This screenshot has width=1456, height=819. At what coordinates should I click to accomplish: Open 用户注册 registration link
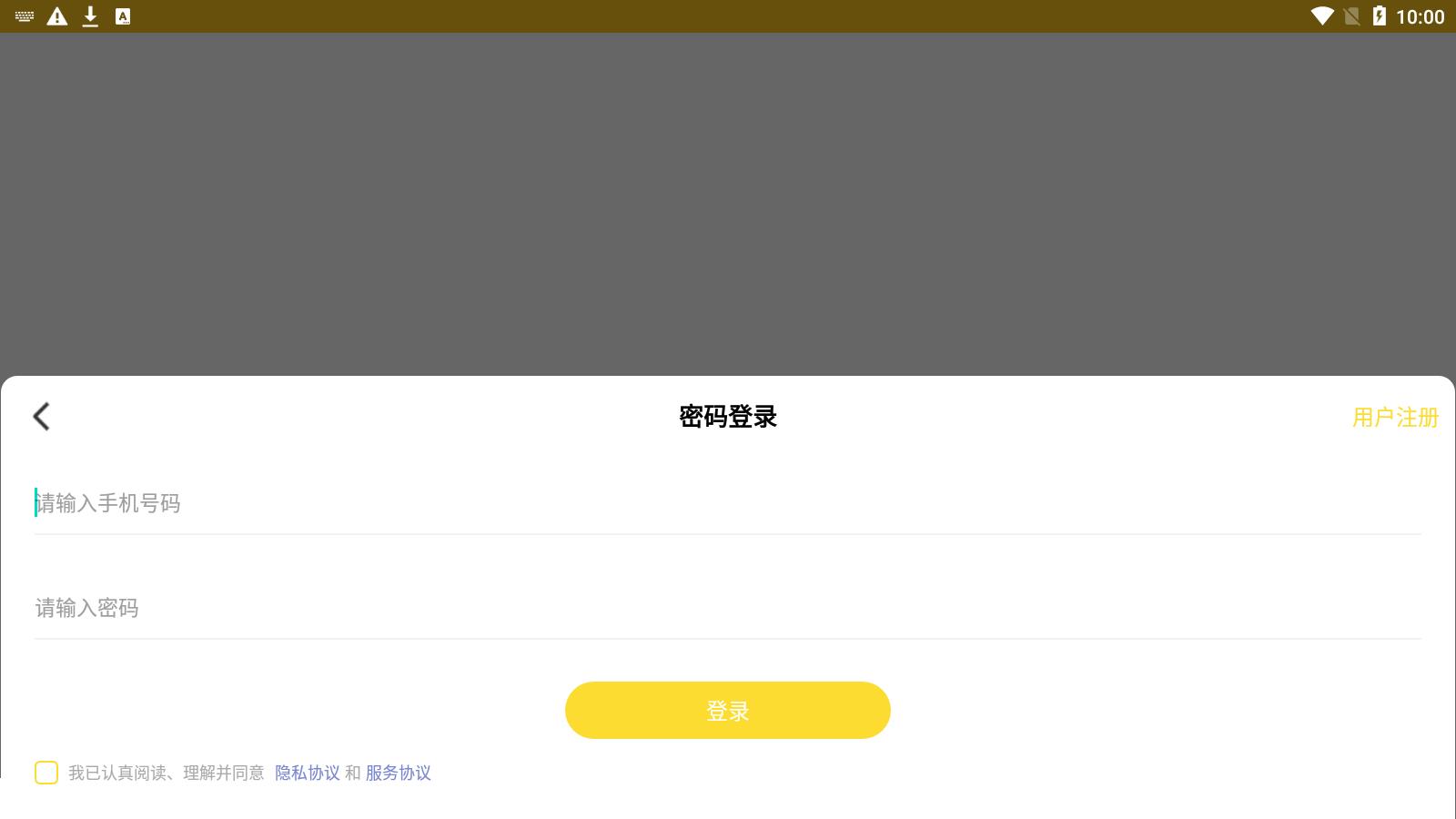[x=1394, y=418]
